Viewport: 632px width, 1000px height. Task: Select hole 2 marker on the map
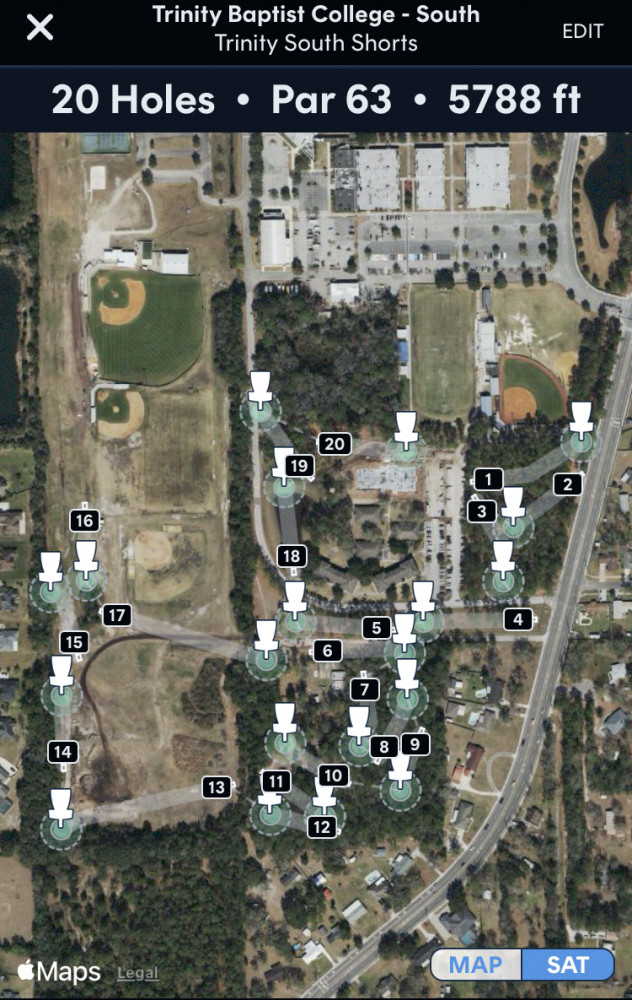(567, 485)
